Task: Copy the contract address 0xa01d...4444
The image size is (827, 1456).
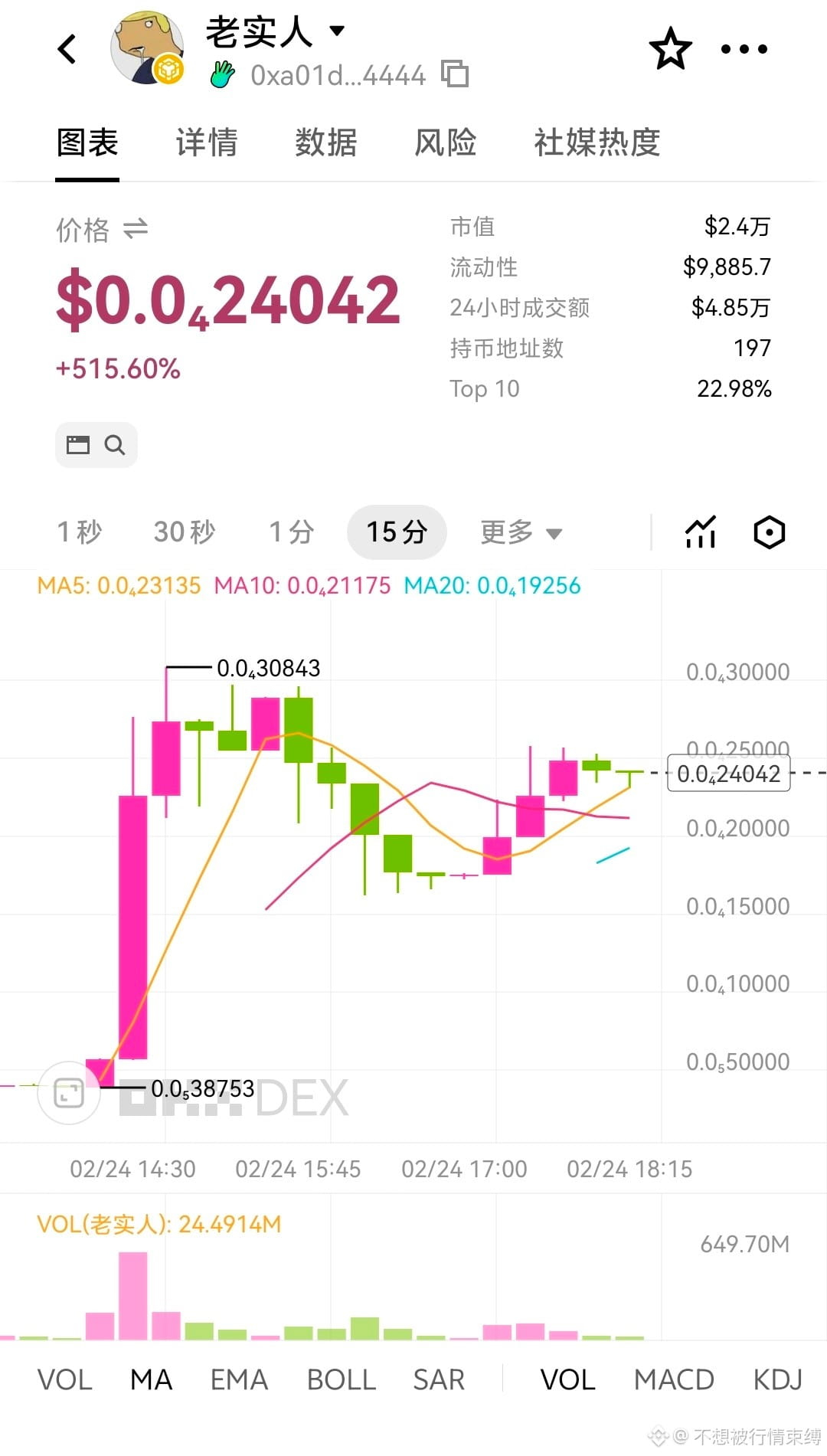Action: 455,74
